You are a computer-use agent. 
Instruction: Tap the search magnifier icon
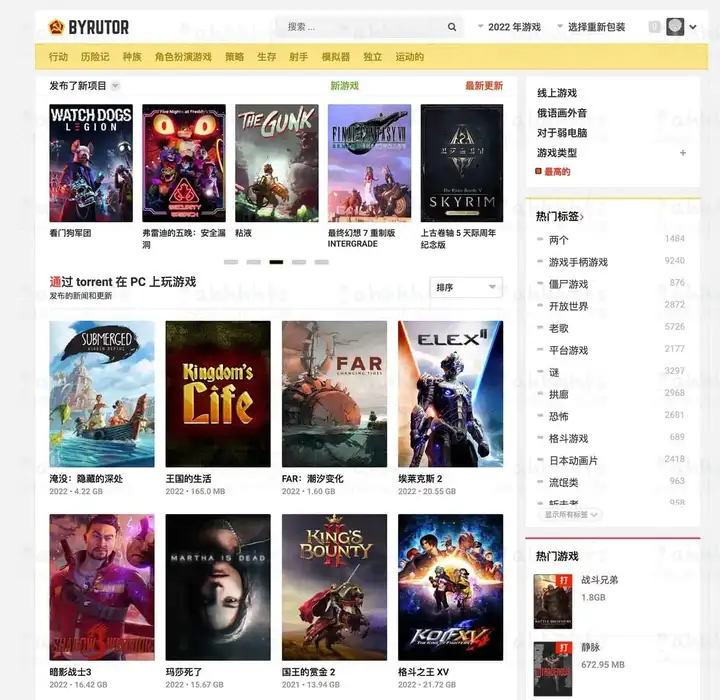click(x=452, y=27)
